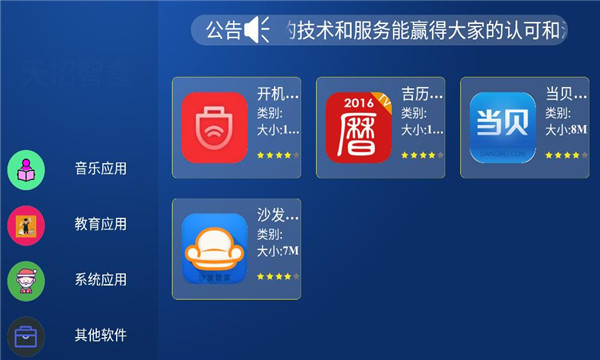
Task: Tap the 公告 announcement banner
Action: tap(379, 30)
